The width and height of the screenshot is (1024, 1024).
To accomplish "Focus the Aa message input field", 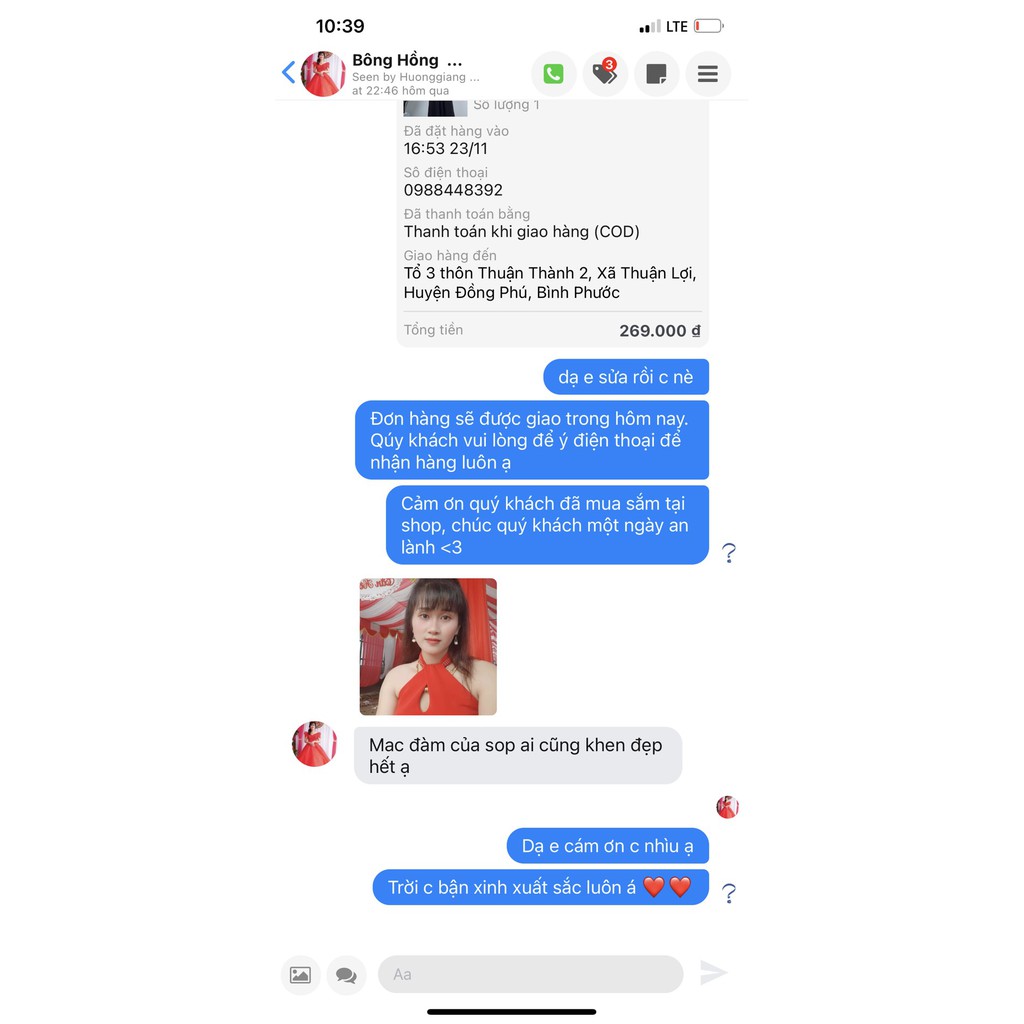I will click(530, 974).
